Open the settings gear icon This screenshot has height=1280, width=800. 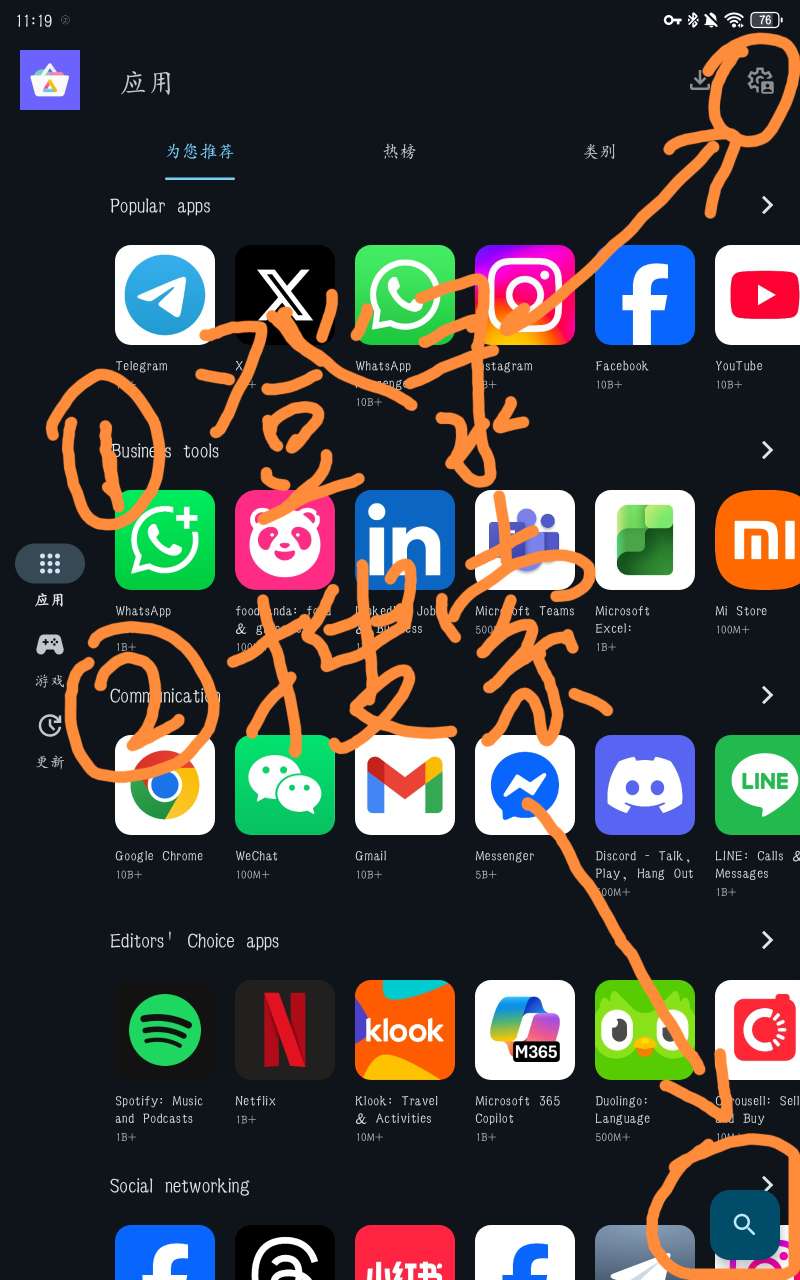pyautogui.click(x=761, y=80)
